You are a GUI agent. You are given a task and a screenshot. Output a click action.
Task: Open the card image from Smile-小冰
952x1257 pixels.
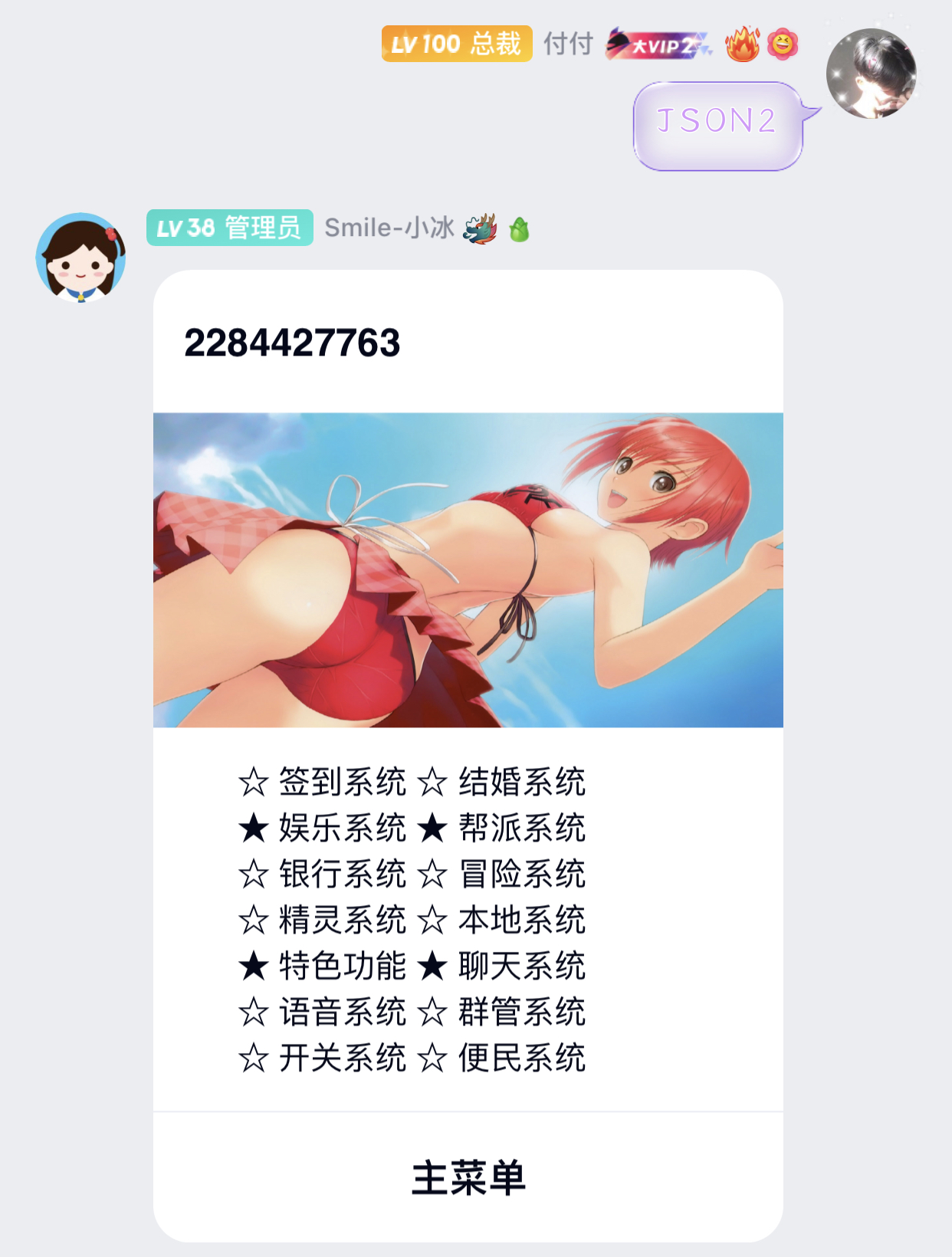click(x=468, y=569)
